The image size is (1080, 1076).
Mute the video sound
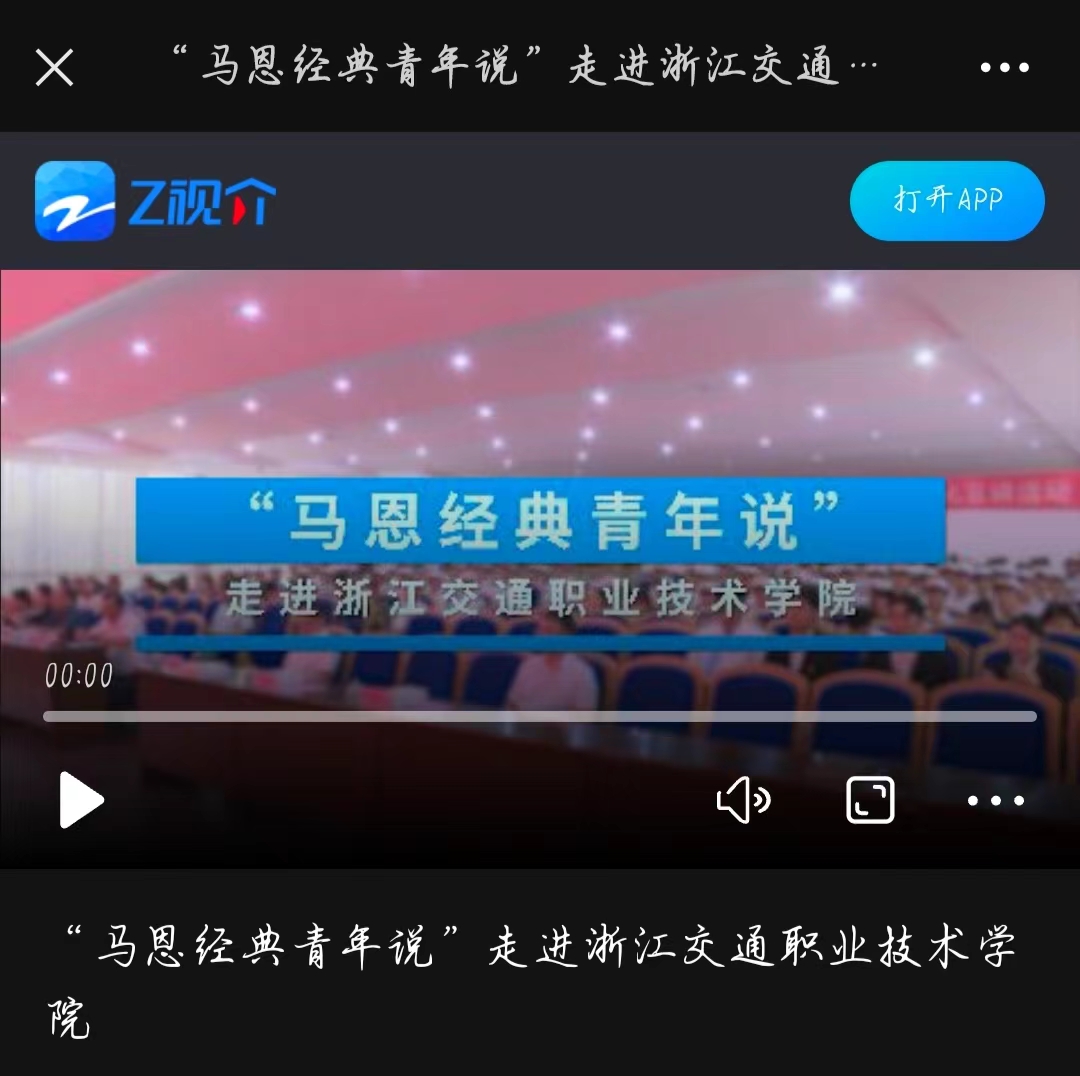743,800
